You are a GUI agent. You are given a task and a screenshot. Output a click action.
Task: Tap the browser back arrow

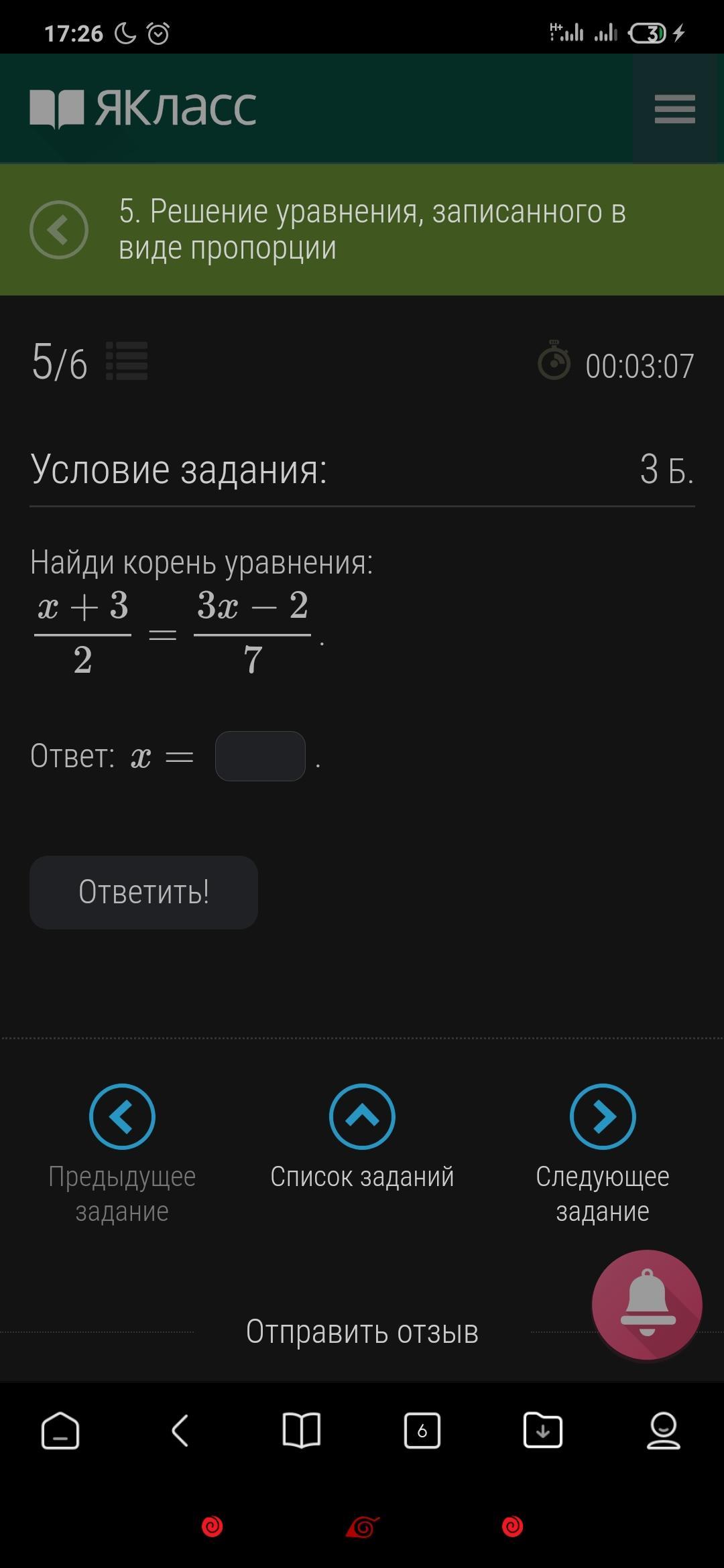(180, 1431)
